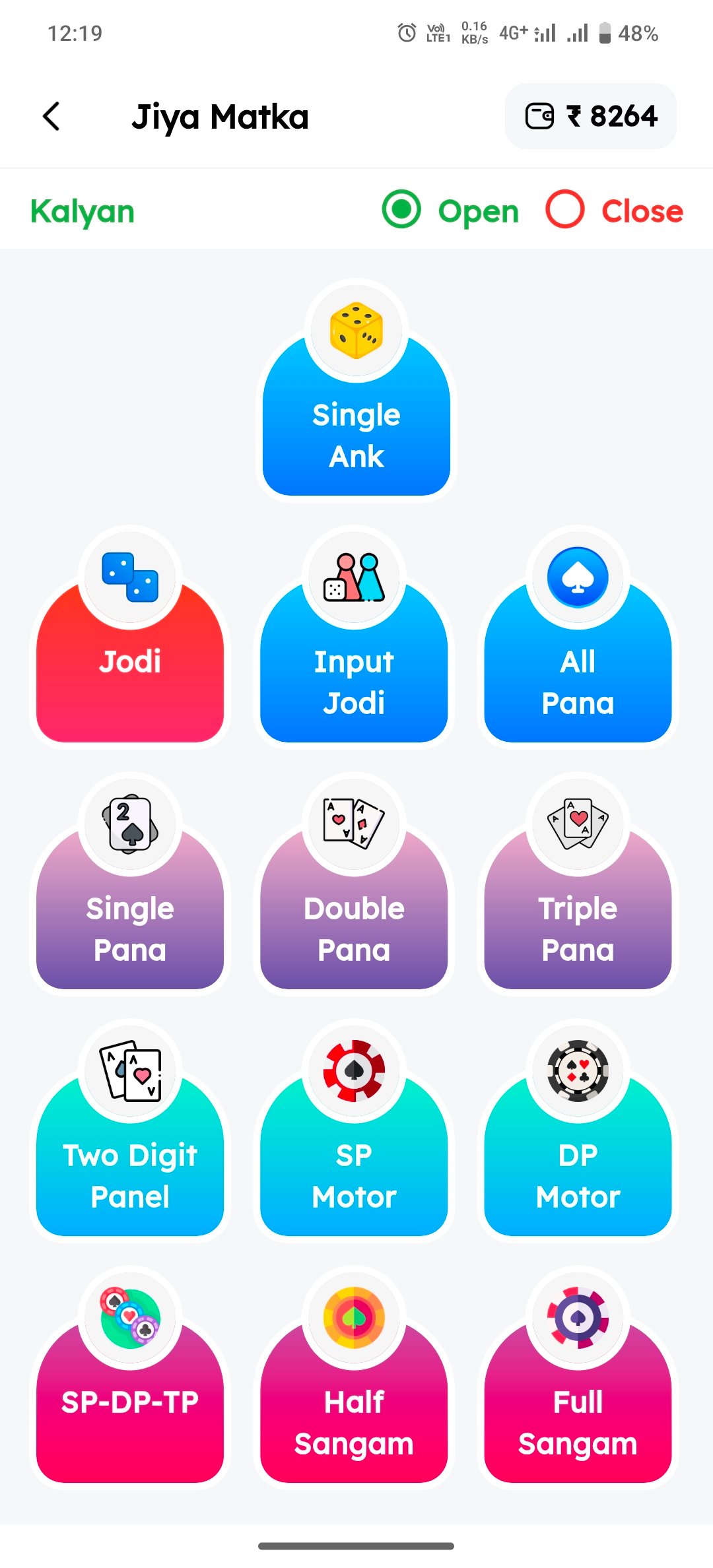Open the wallet balance ₹ 8264
Viewport: 713px width, 1568px height.
pyautogui.click(x=591, y=117)
